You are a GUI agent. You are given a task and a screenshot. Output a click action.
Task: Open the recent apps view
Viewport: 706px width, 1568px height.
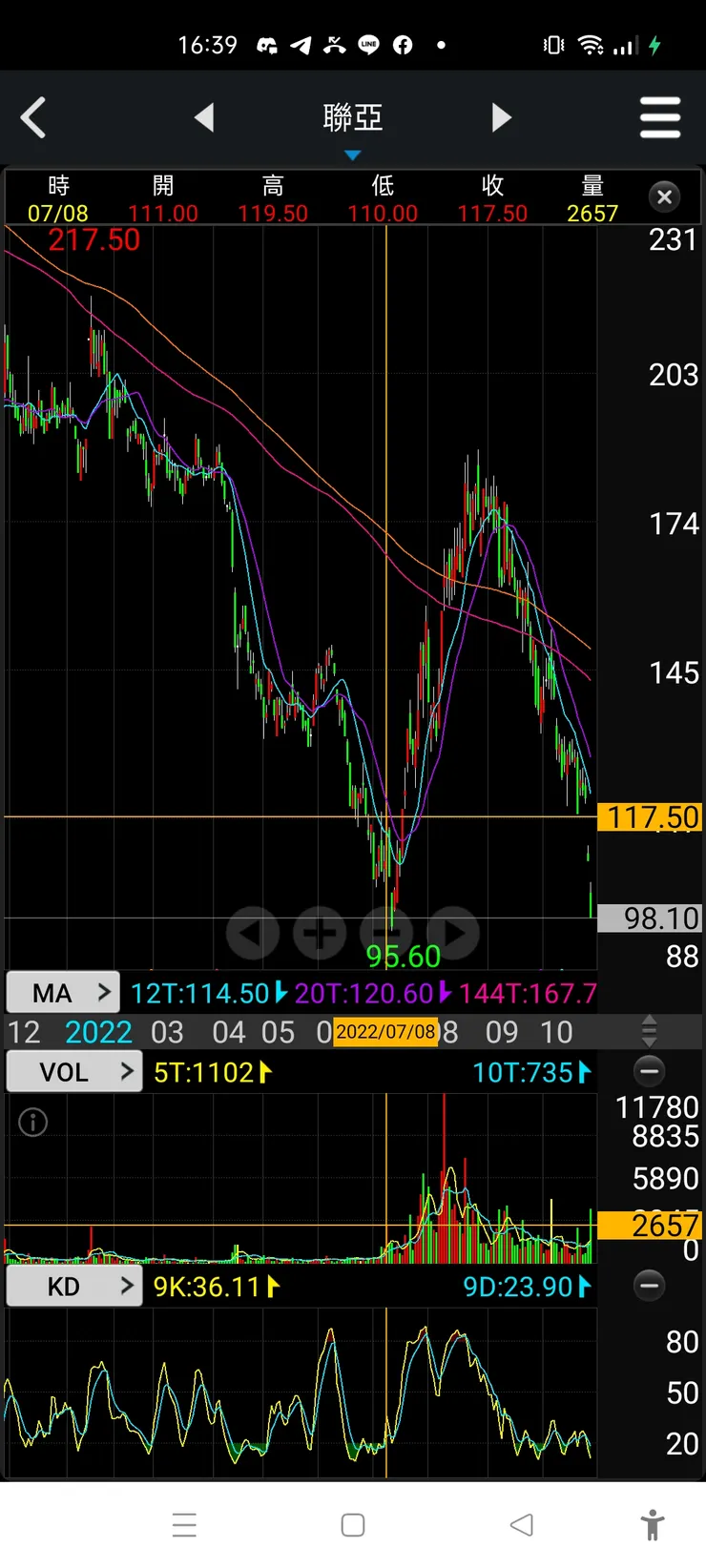(184, 1525)
